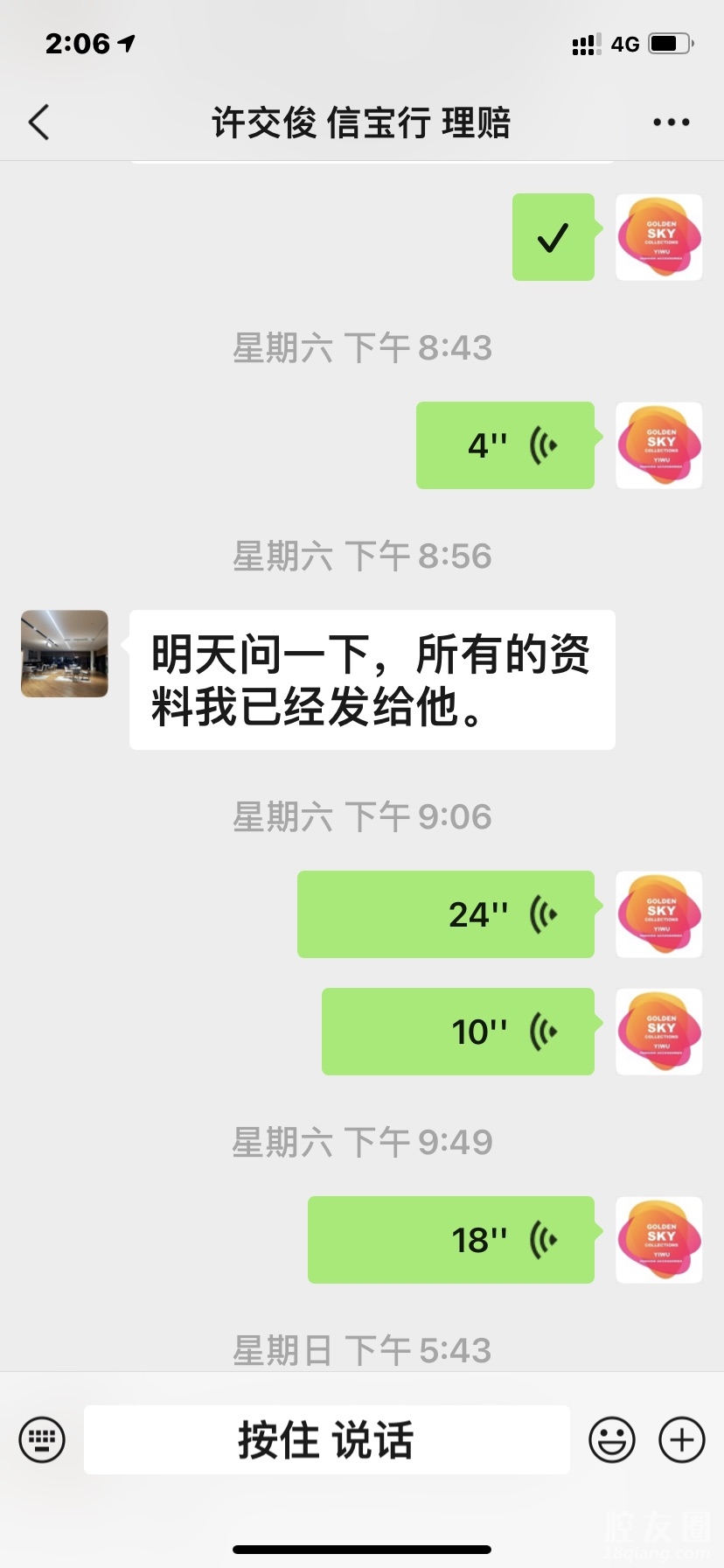Viewport: 724px width, 1568px height.
Task: Play the 18-second voice message
Action: (x=451, y=1240)
